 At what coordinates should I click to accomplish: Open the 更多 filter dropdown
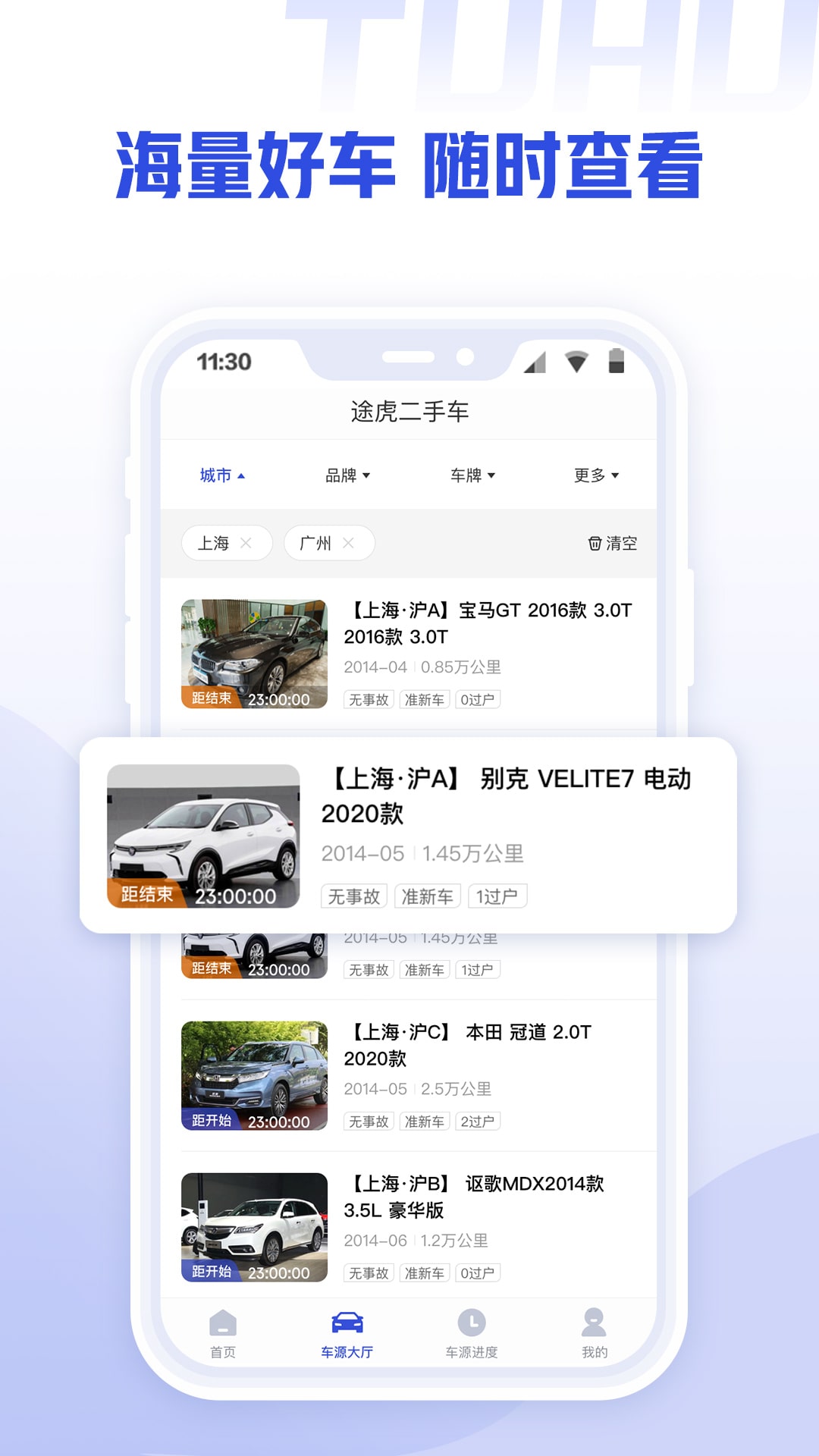pos(596,475)
